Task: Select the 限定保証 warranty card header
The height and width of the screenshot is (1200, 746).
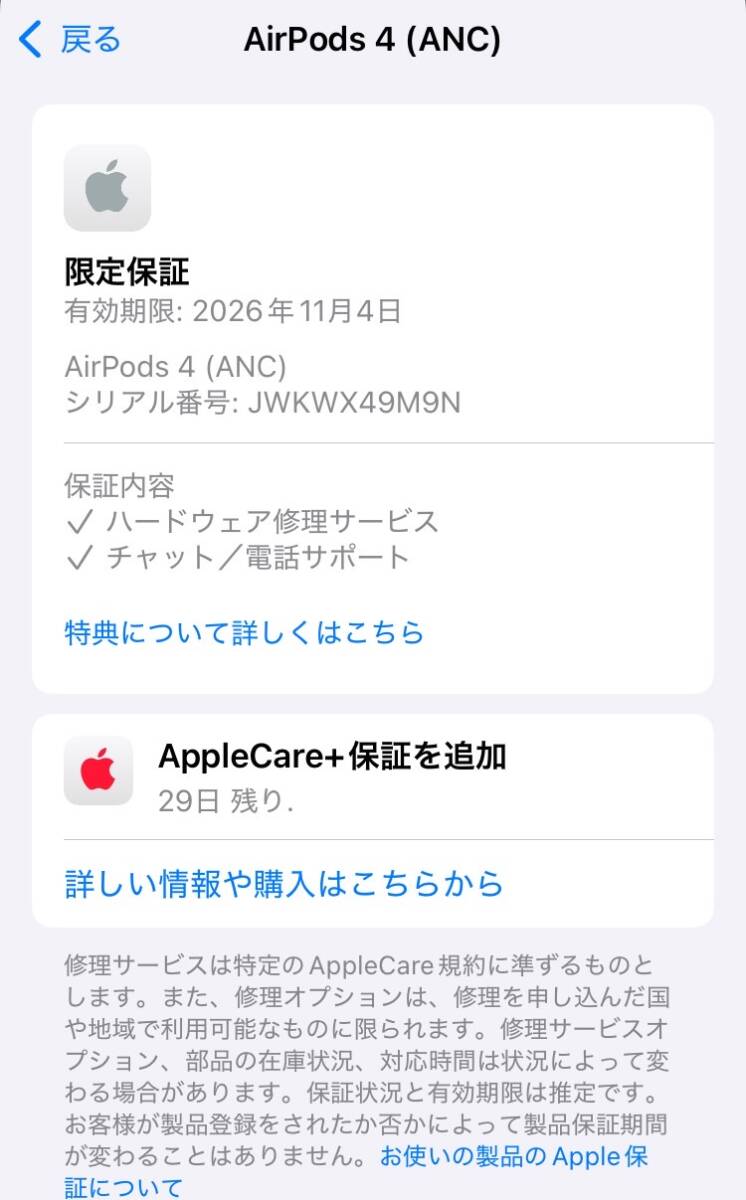Action: (x=123, y=271)
